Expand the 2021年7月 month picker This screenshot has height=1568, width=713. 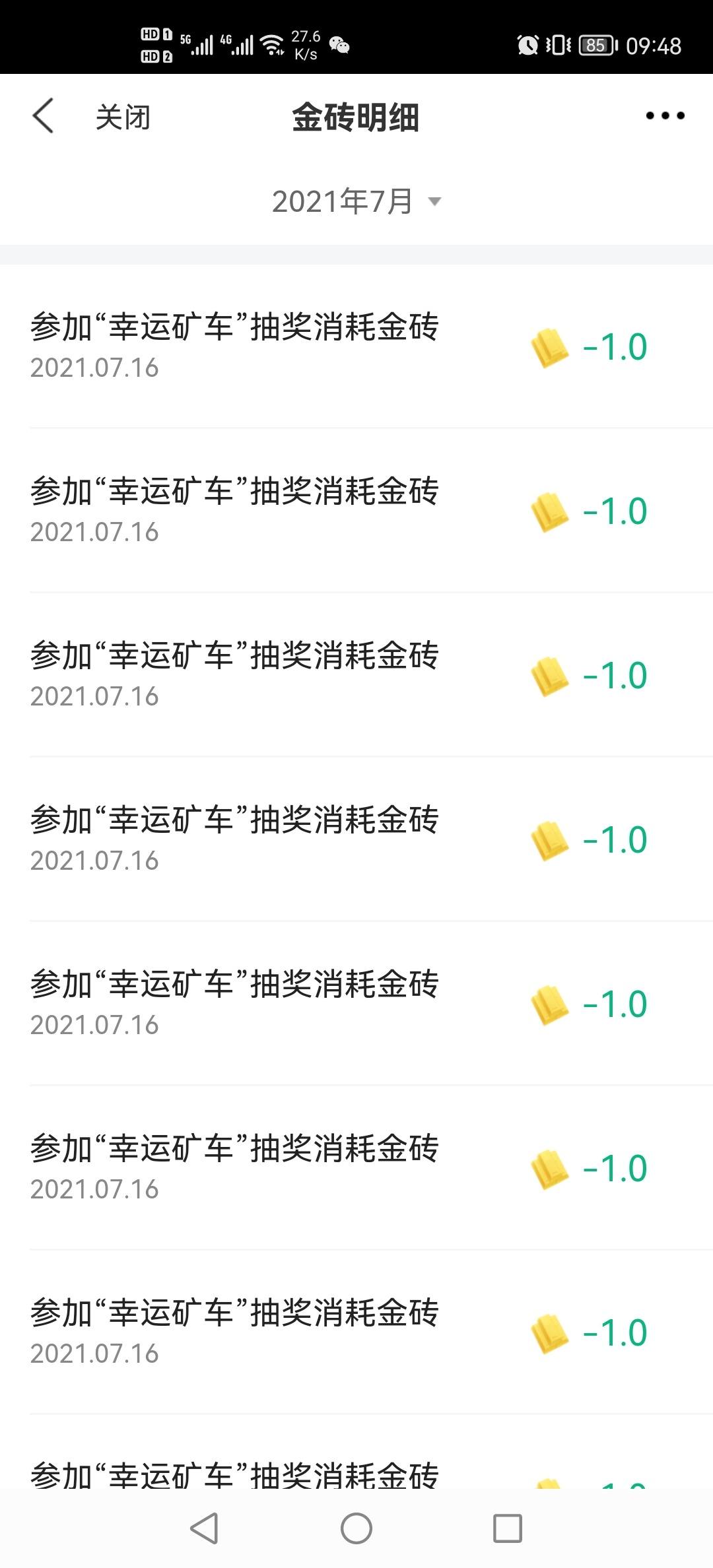tap(356, 201)
